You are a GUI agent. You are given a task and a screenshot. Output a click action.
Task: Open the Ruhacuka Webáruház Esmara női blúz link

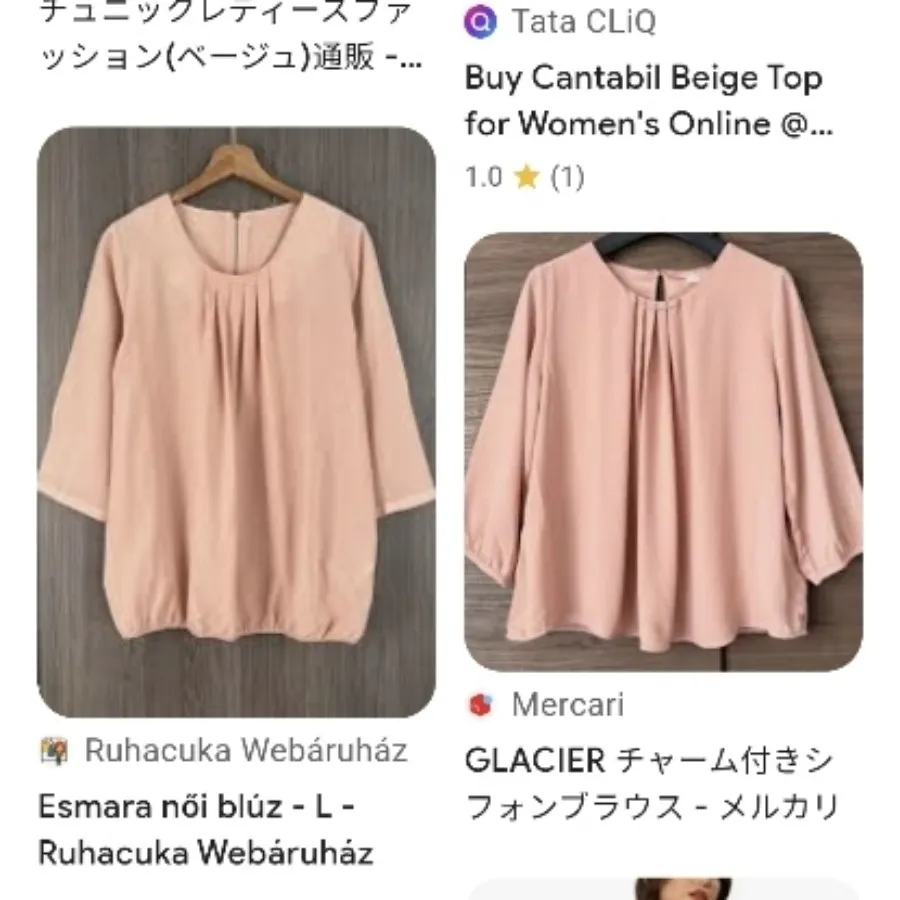point(205,829)
